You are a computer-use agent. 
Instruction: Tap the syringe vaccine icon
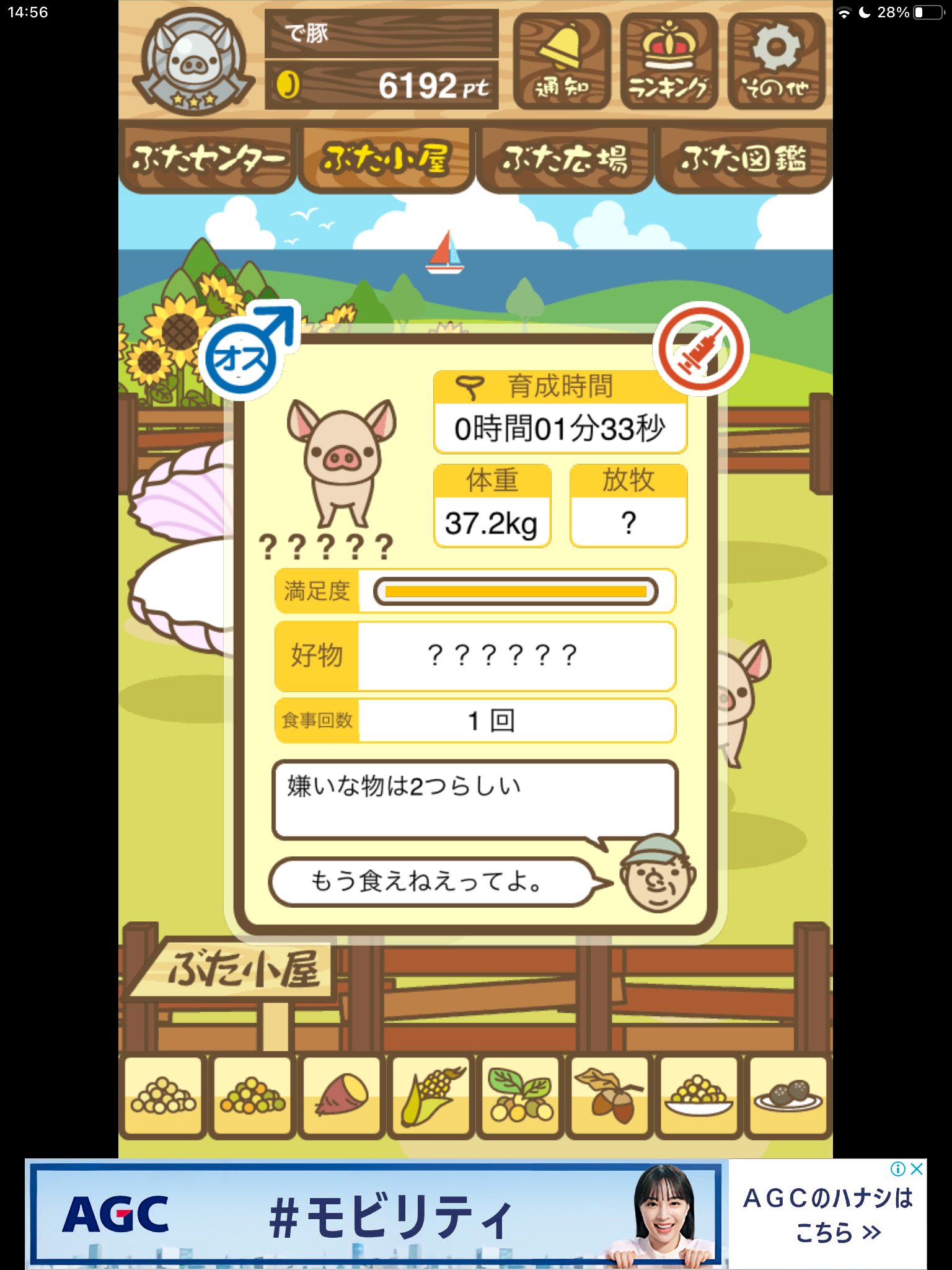tap(701, 349)
